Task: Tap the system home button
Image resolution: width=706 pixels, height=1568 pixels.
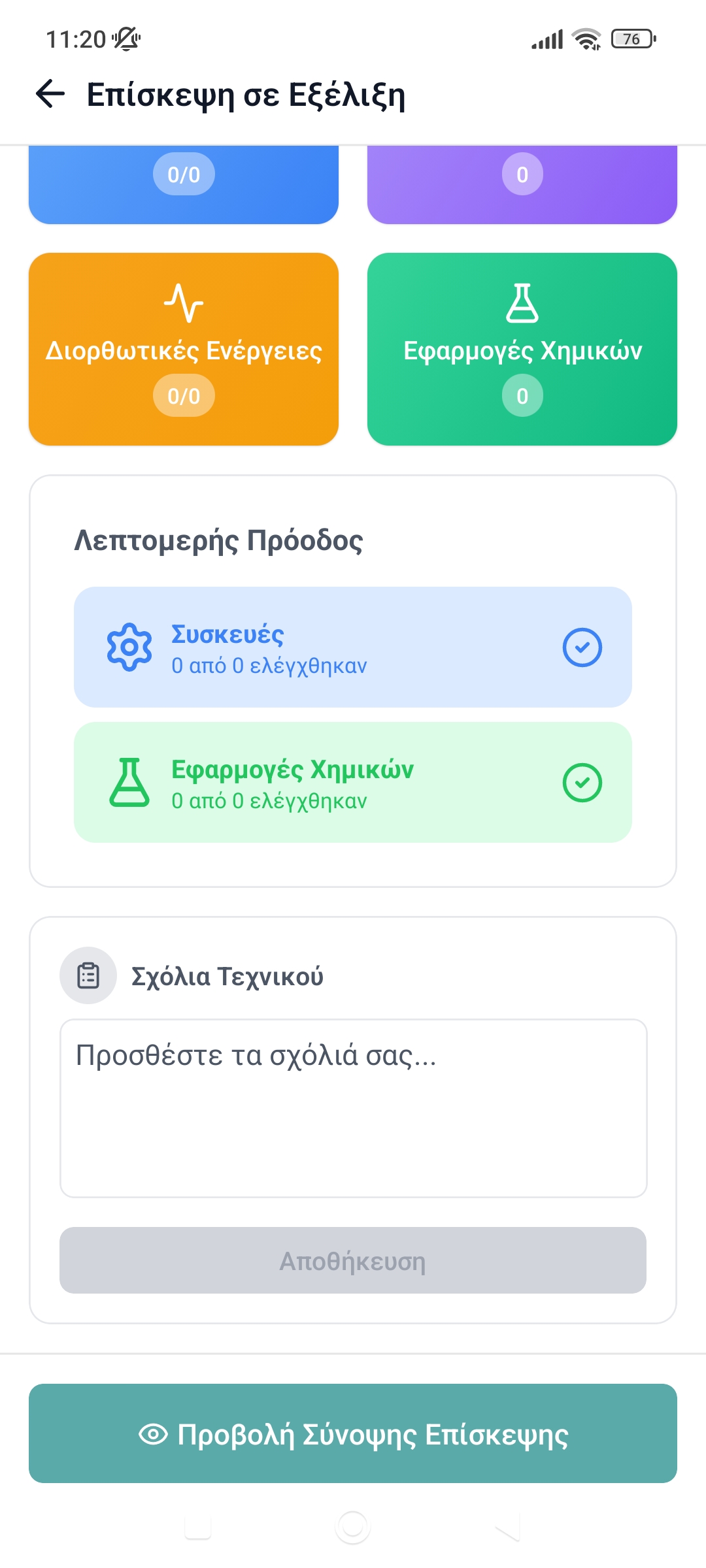Action: point(353,1527)
